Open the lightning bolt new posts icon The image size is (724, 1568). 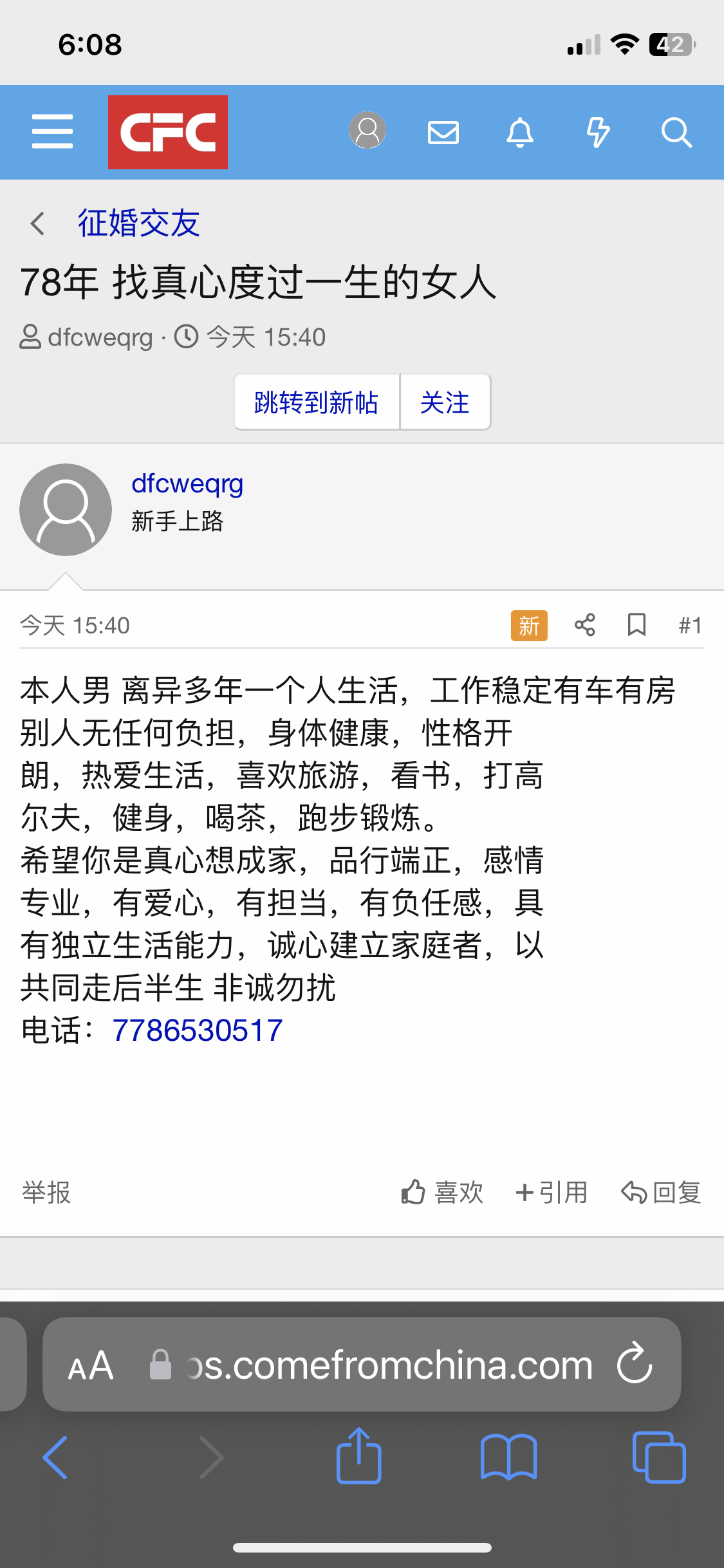[598, 133]
